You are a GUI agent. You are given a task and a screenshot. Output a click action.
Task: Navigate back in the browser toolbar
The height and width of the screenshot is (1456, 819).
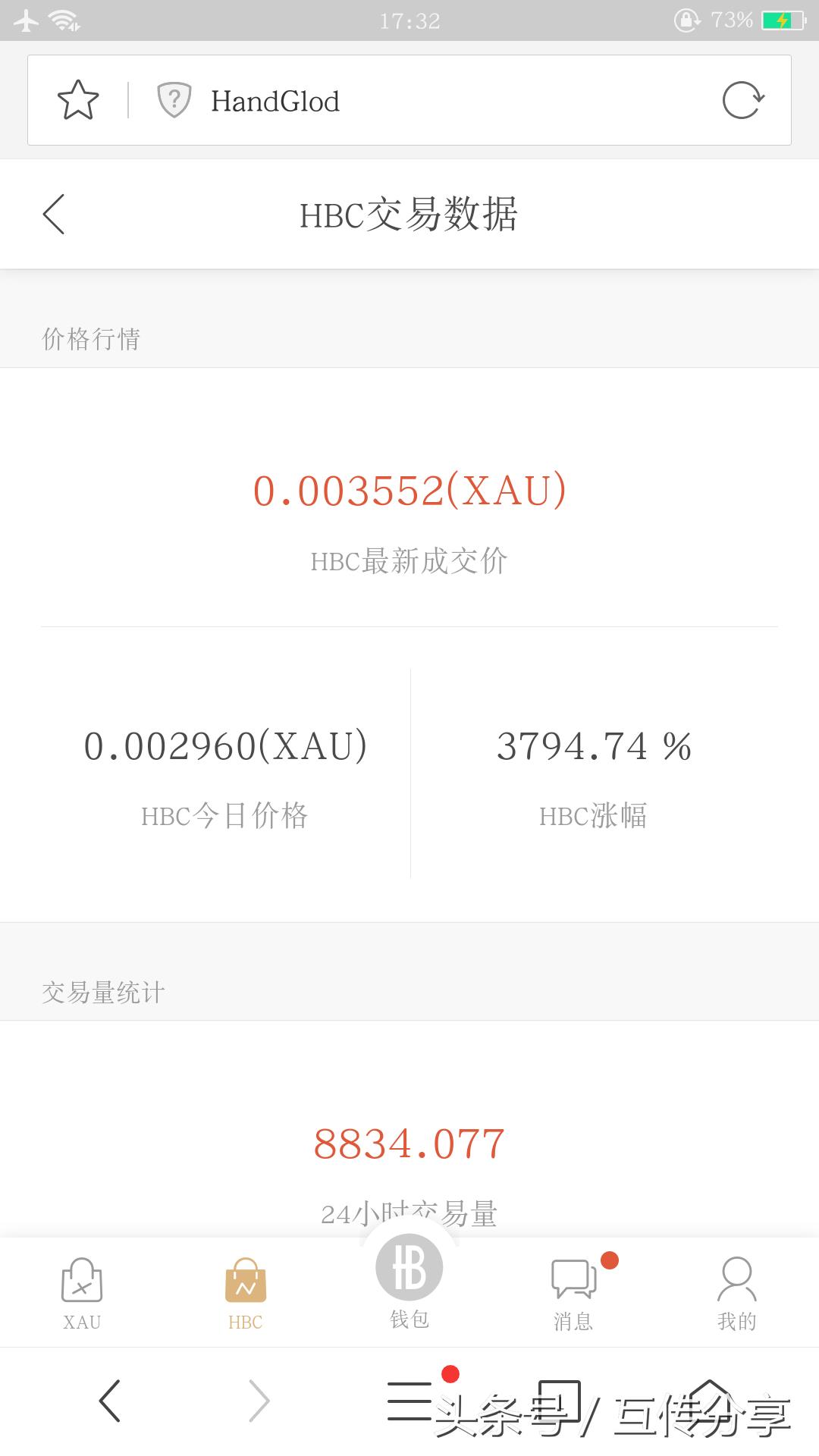(110, 1401)
